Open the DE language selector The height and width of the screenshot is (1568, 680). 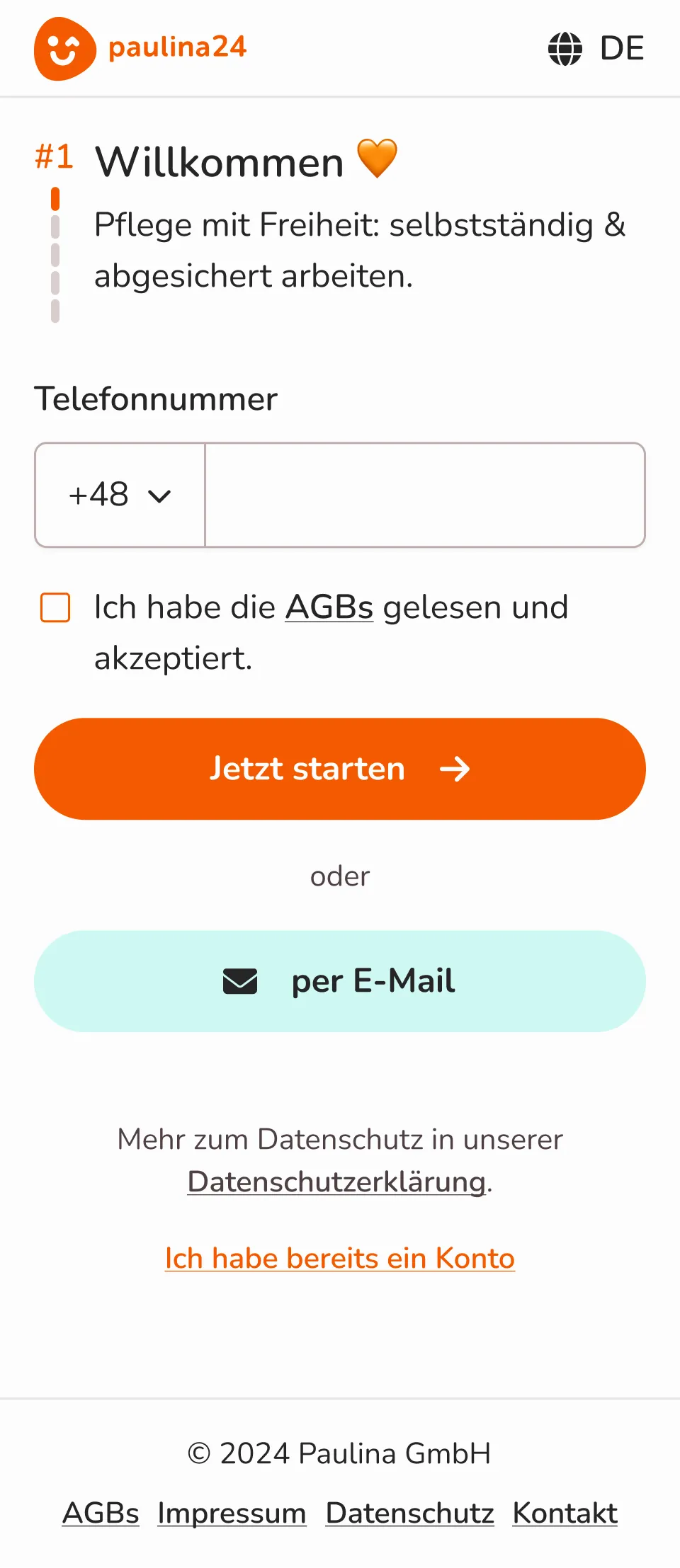coord(596,49)
